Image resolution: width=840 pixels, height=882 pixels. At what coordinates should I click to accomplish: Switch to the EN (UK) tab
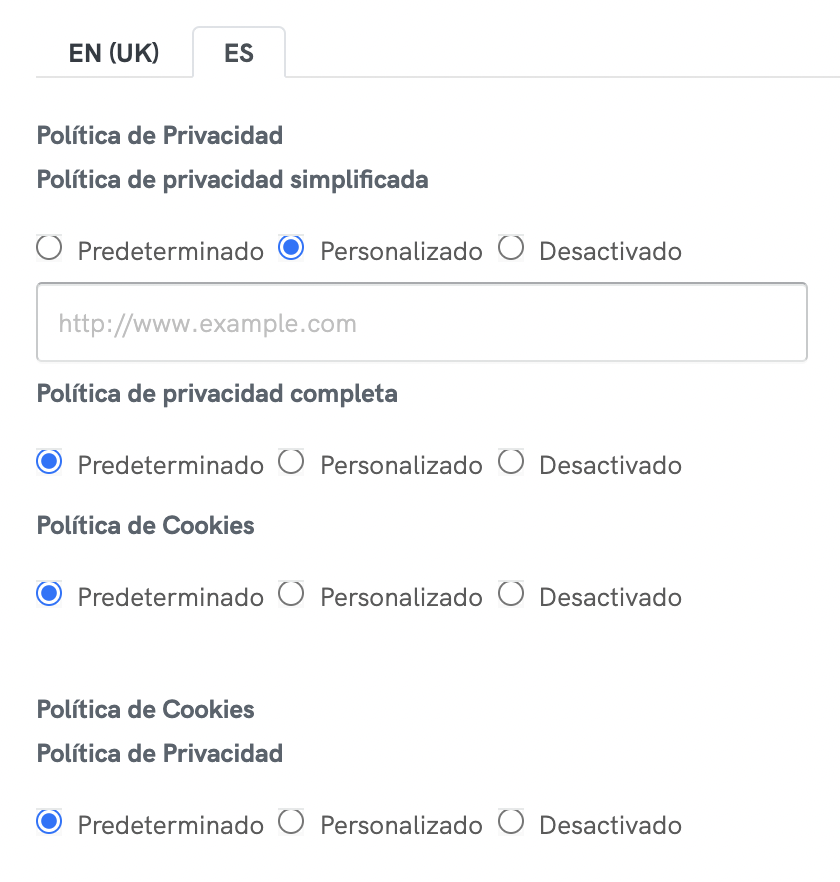[x=113, y=53]
